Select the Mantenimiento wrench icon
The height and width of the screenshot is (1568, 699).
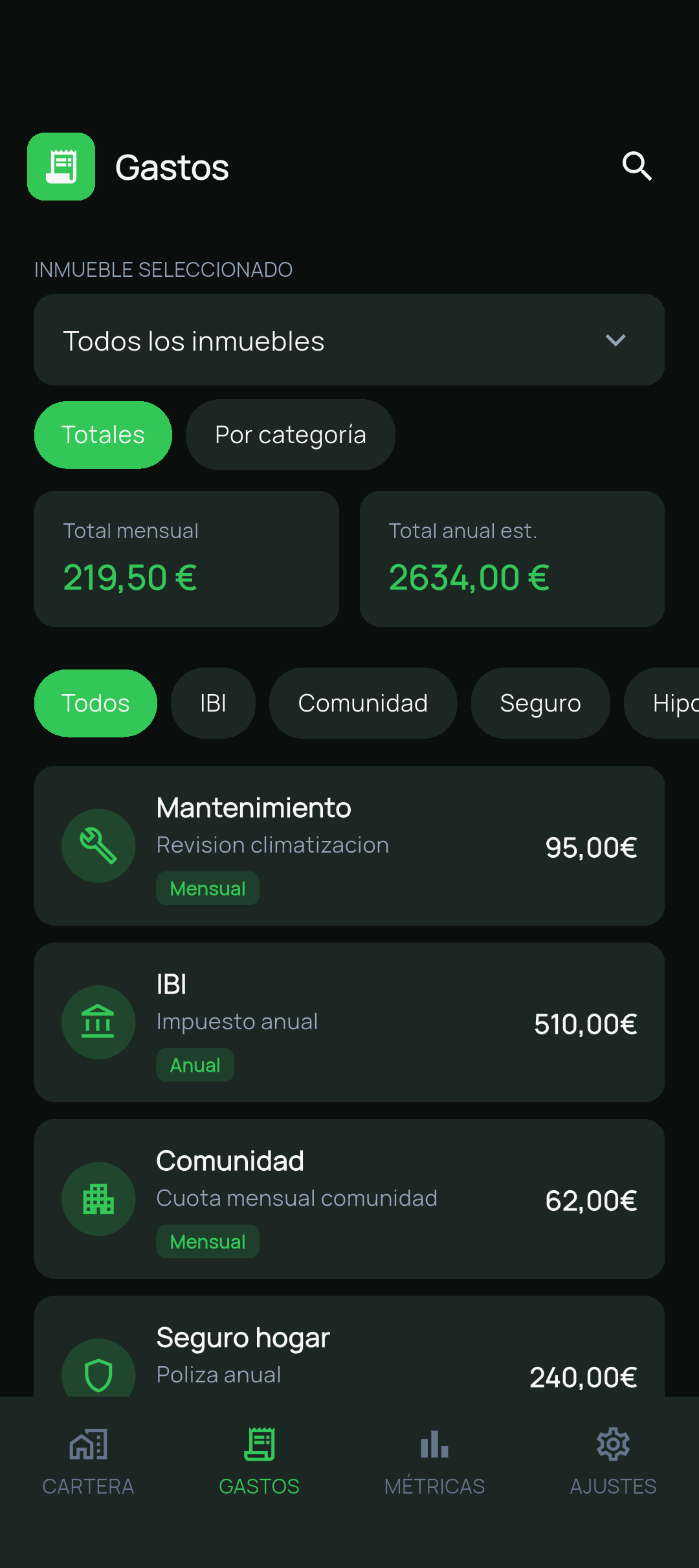click(x=98, y=845)
